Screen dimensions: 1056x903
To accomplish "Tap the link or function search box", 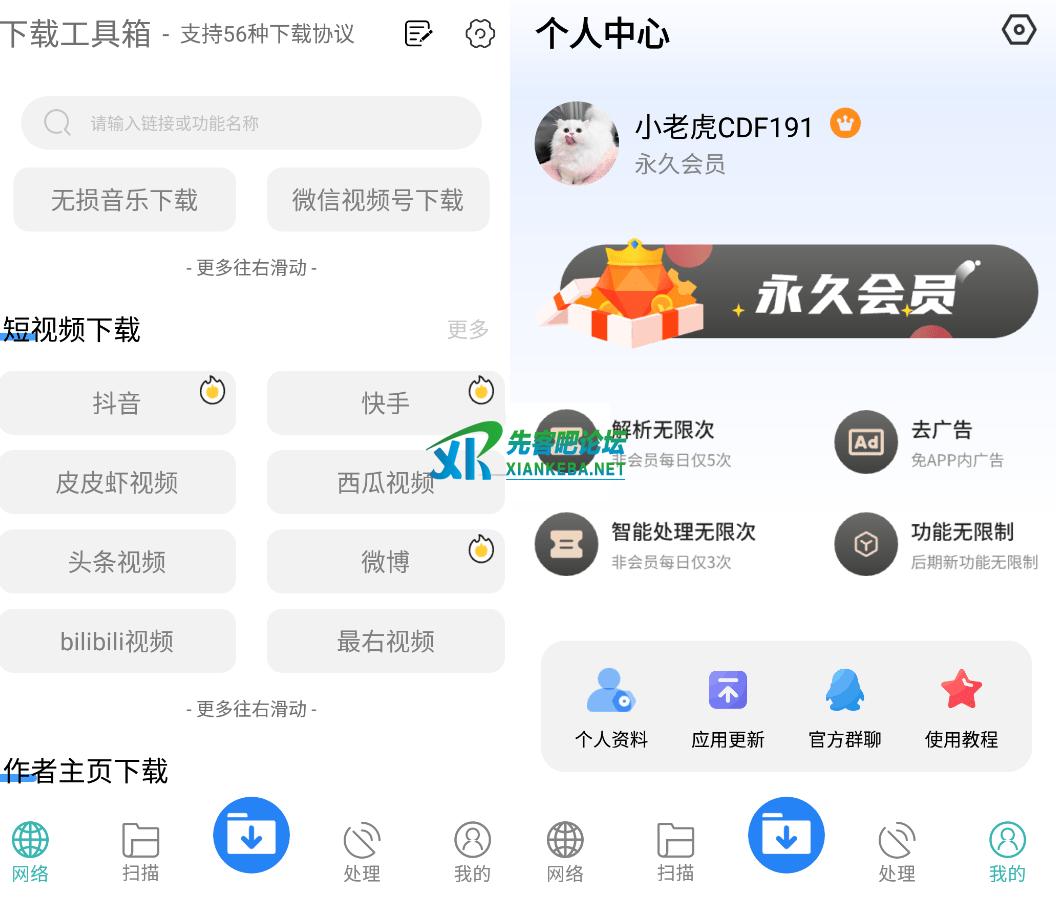I will coord(251,123).
